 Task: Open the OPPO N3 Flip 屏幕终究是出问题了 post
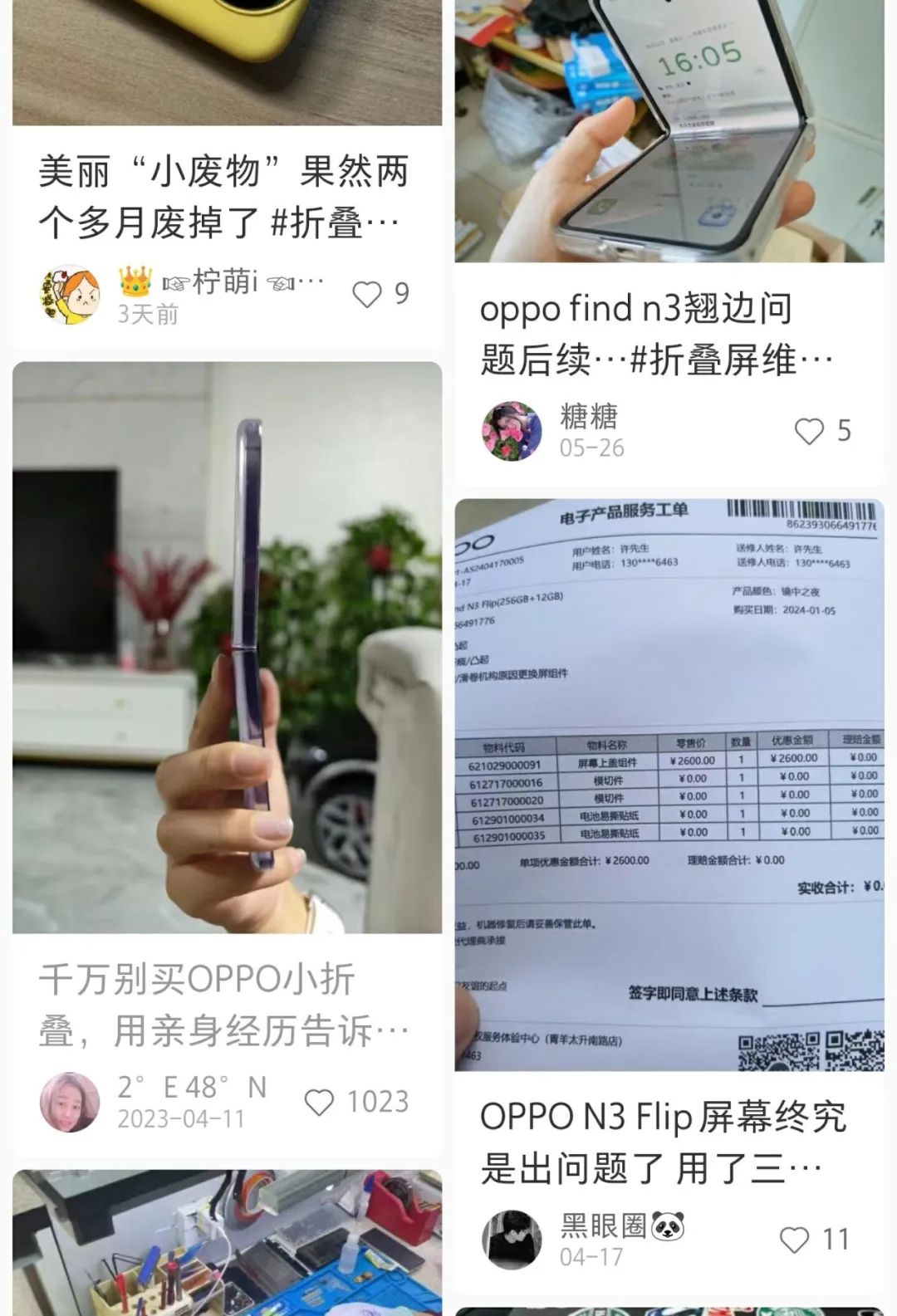point(664,1142)
